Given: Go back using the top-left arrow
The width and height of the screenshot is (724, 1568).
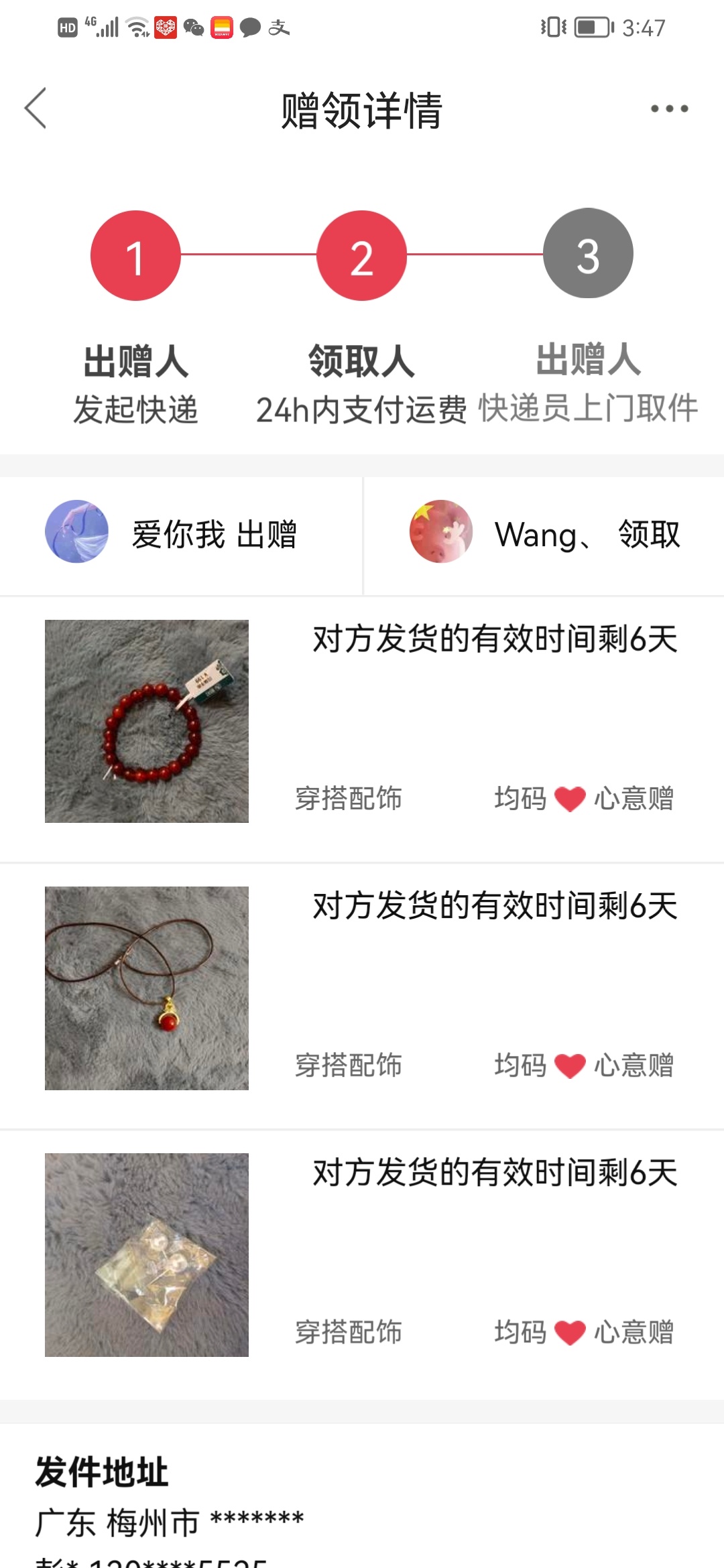Looking at the screenshot, I should point(36,108).
